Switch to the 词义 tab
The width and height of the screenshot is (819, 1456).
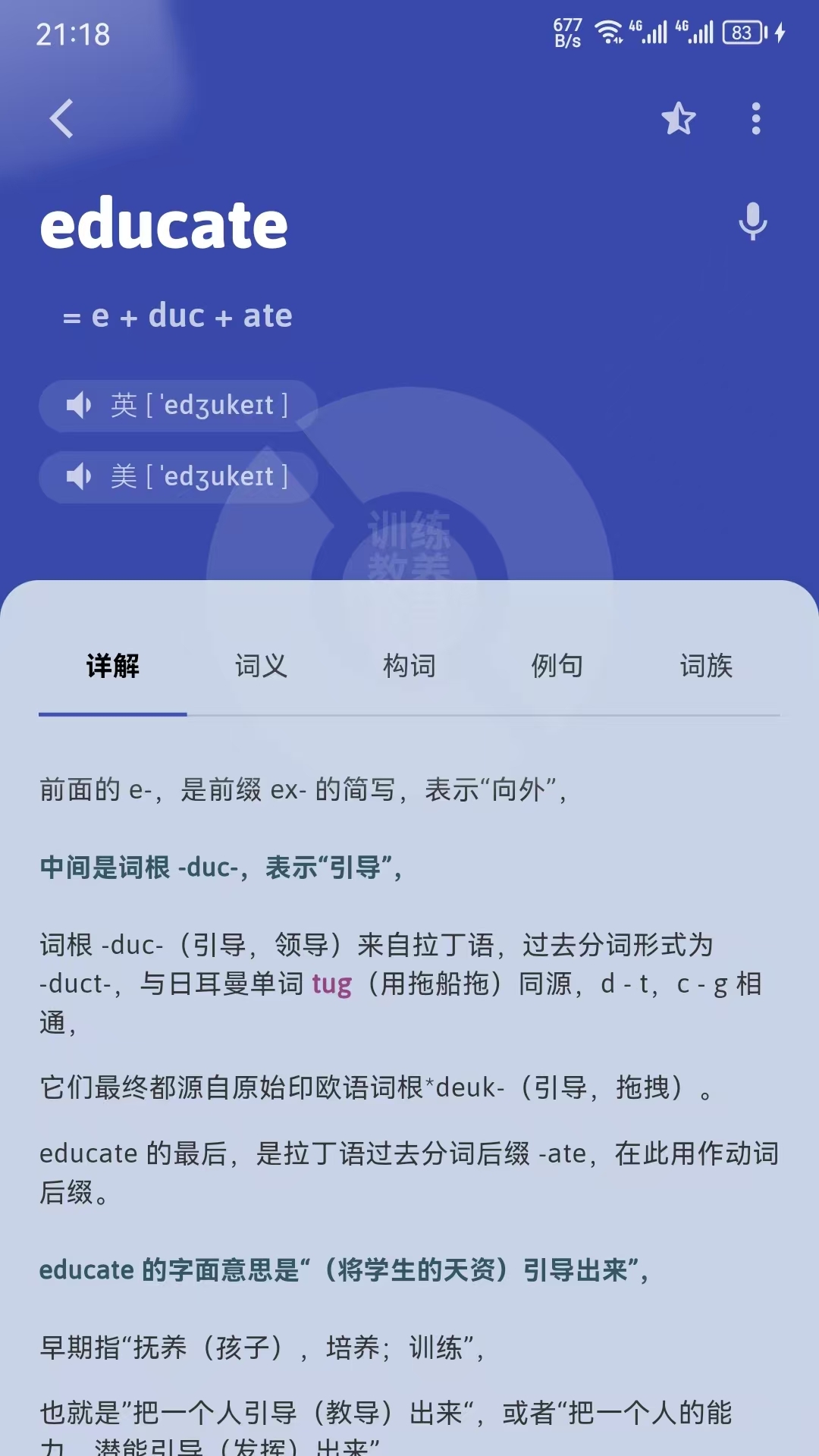click(261, 667)
